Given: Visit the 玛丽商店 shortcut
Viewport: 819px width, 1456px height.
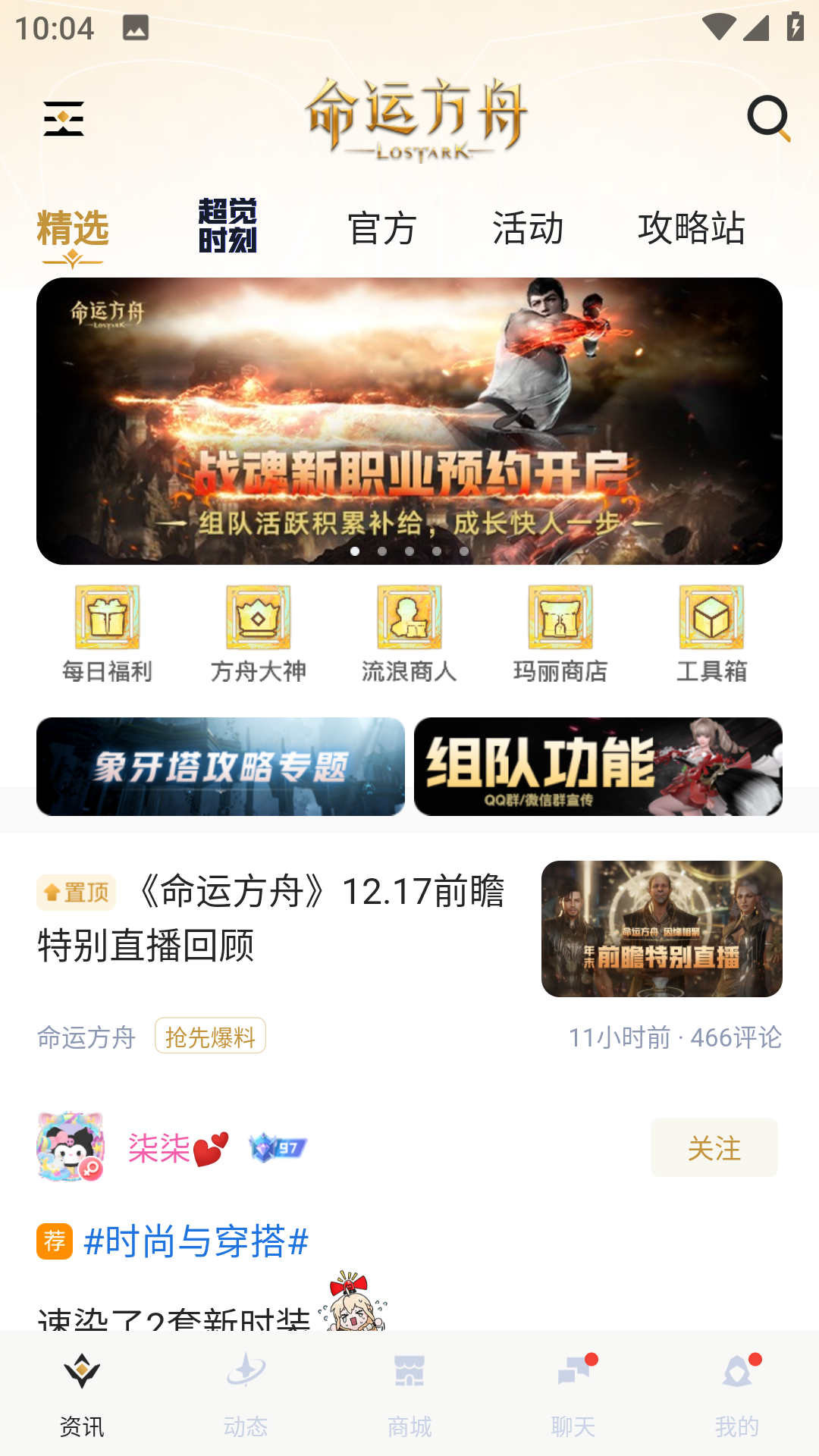Looking at the screenshot, I should coord(560,633).
